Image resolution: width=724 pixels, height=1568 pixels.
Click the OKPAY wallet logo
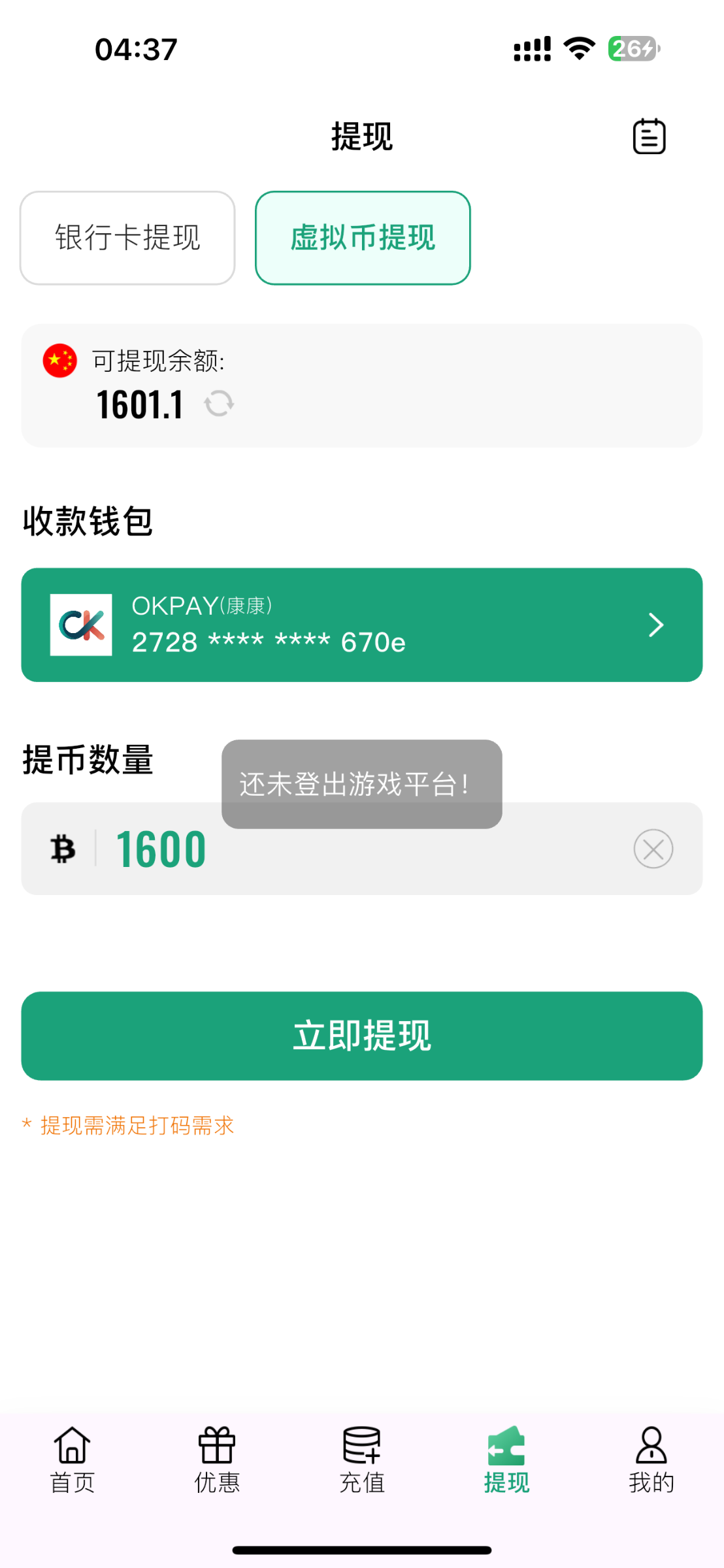pos(80,624)
